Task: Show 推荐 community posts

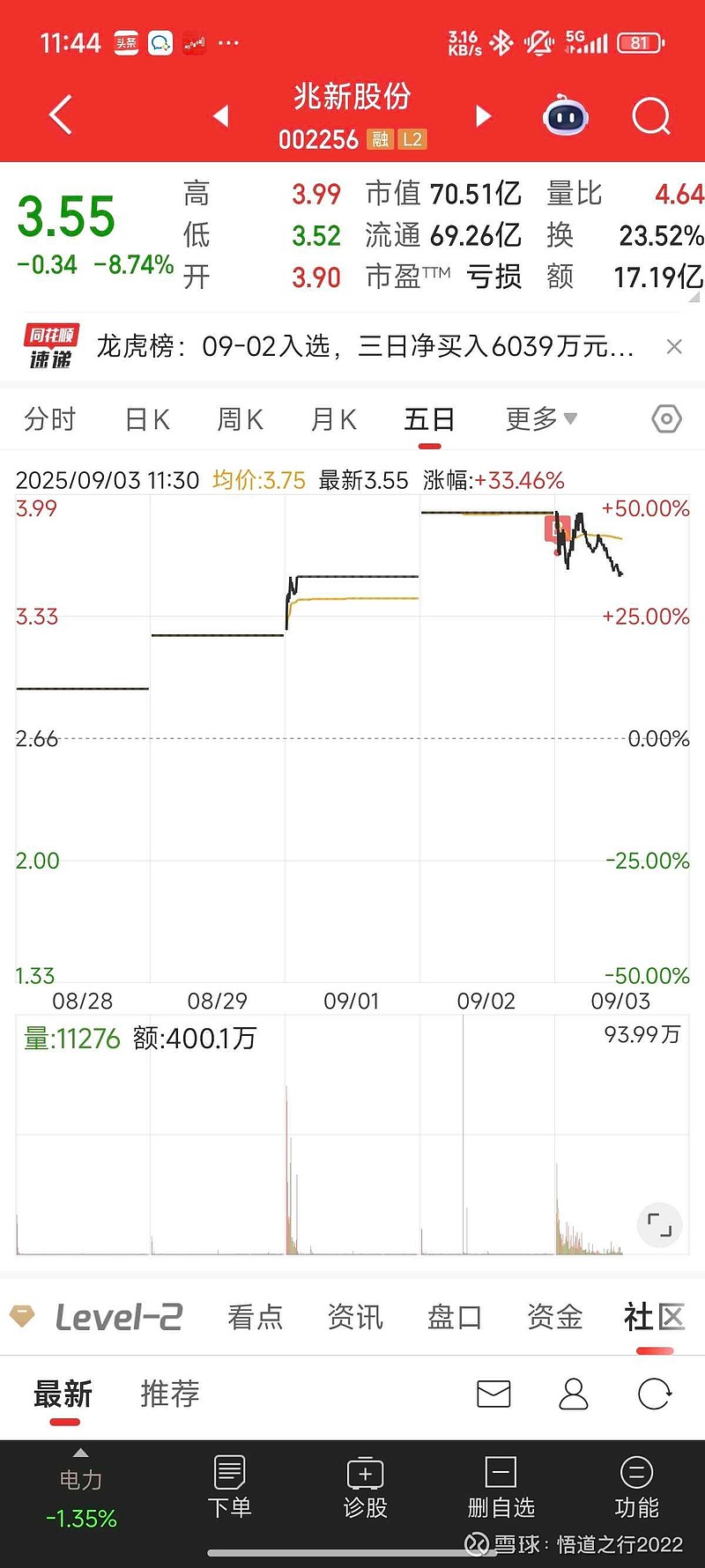Action: pyautogui.click(x=170, y=1394)
